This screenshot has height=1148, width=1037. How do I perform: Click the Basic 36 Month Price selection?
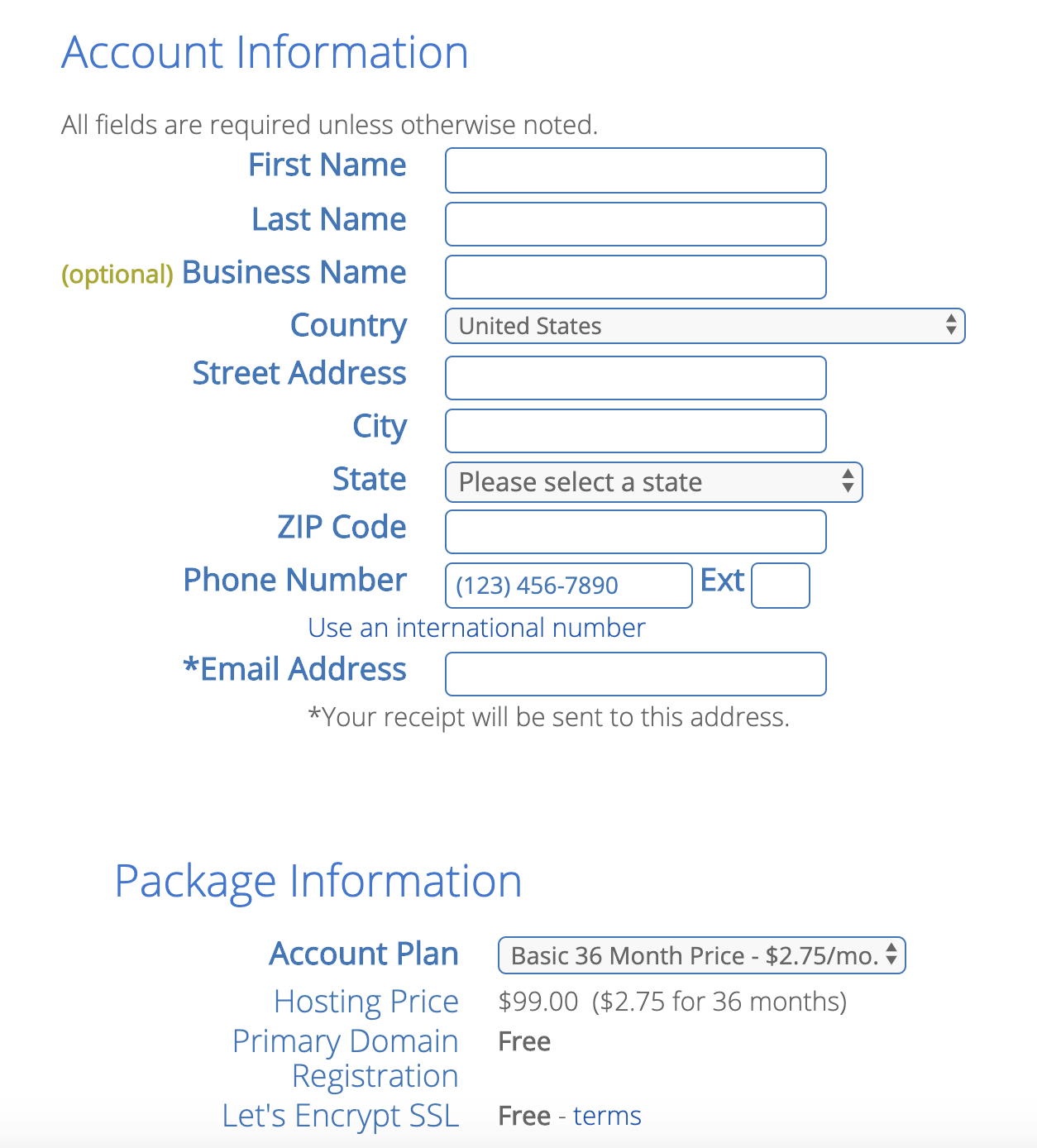(x=695, y=955)
